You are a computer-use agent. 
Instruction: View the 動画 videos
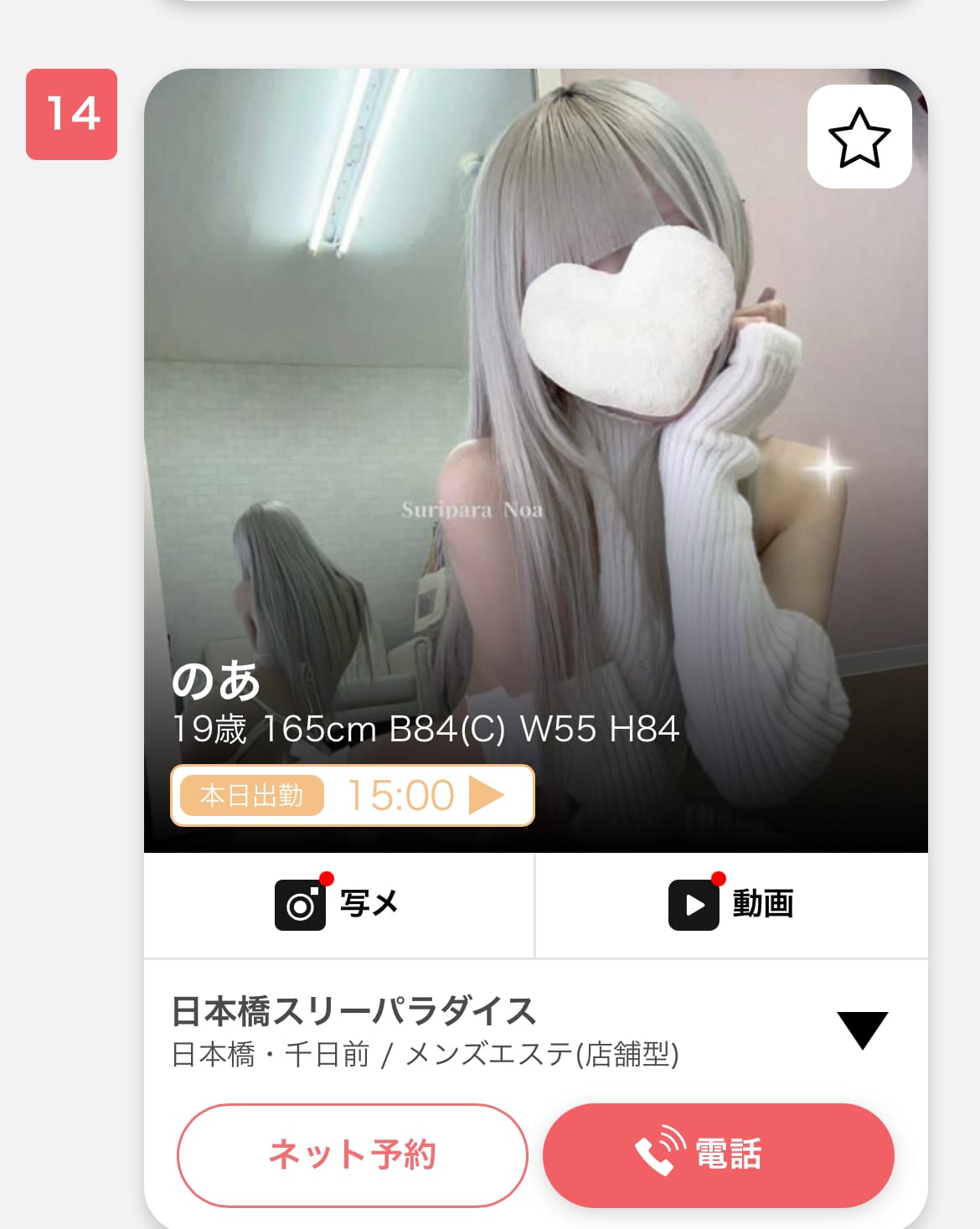click(731, 905)
